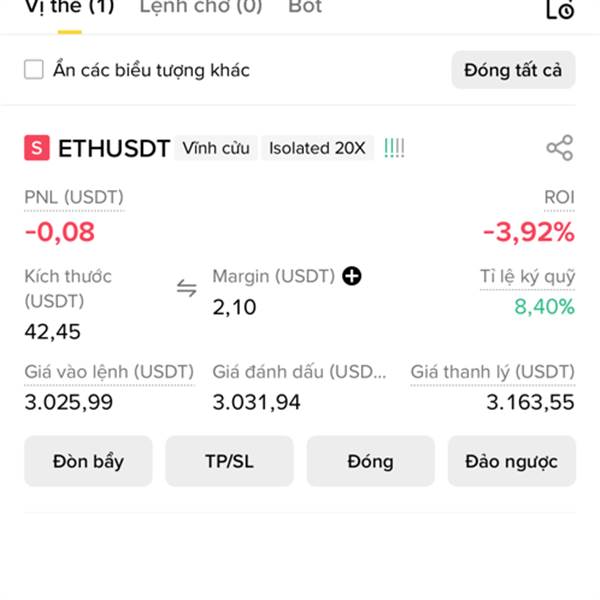Tap the Đóng tất cả button
Image resolution: width=600 pixels, height=600 pixels.
point(513,70)
